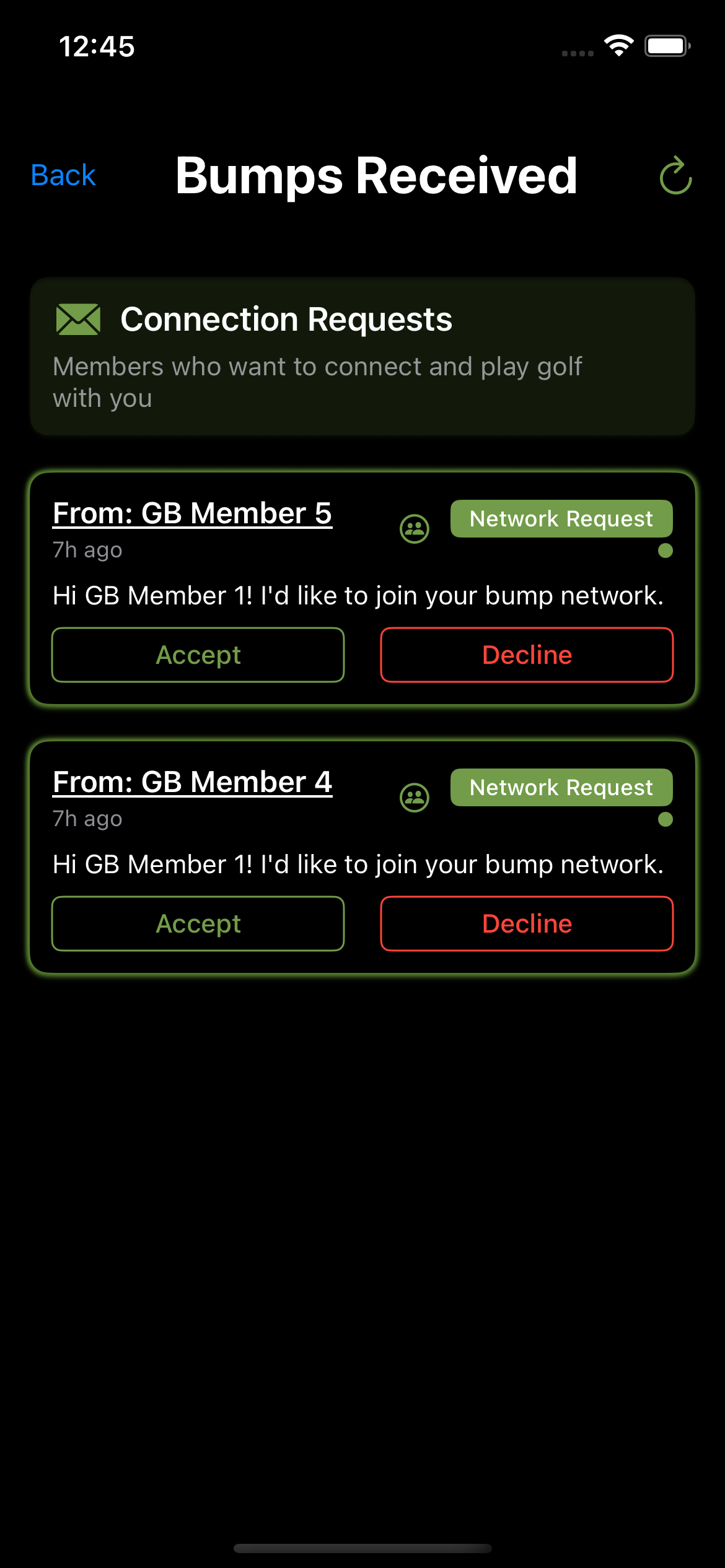Accept GB Member 5's connection request
Screen dimensions: 725x1568
197,654
